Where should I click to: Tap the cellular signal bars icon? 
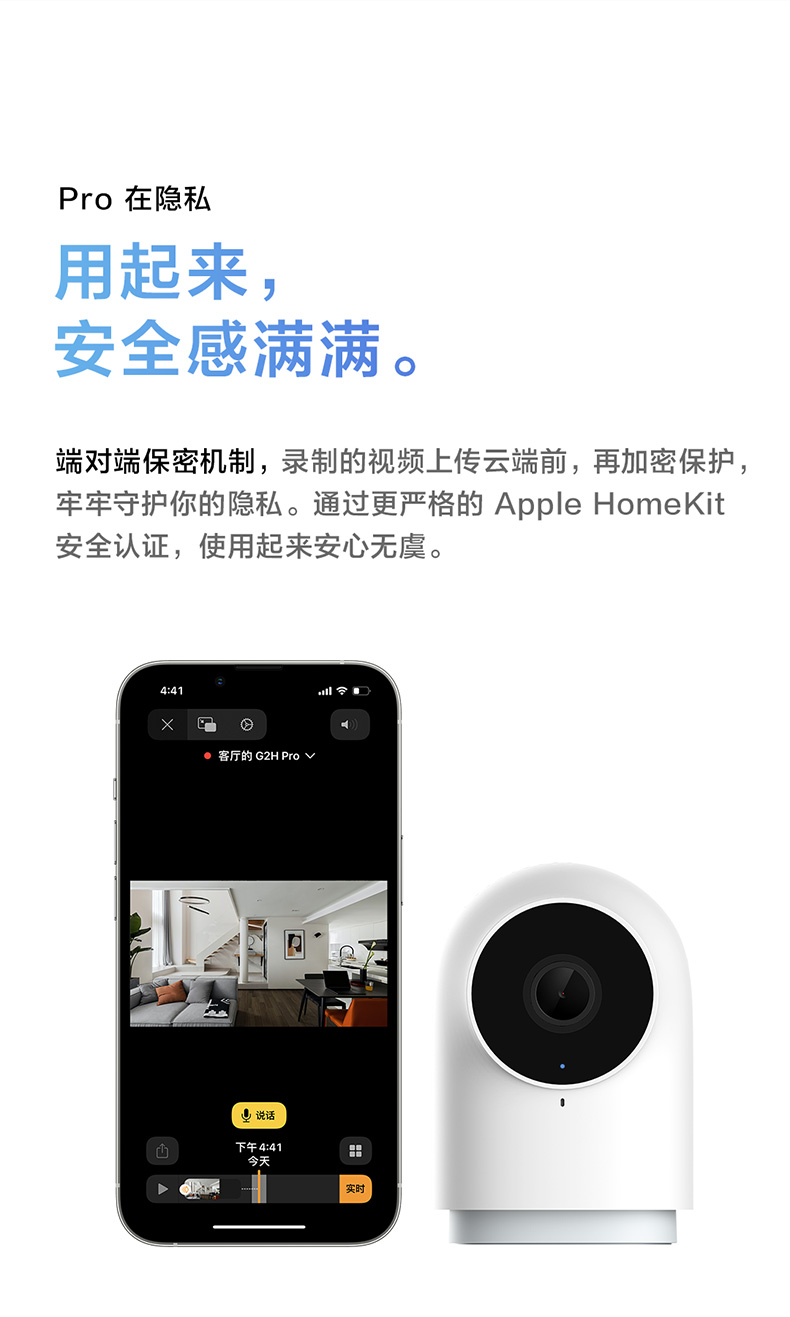[x=325, y=690]
